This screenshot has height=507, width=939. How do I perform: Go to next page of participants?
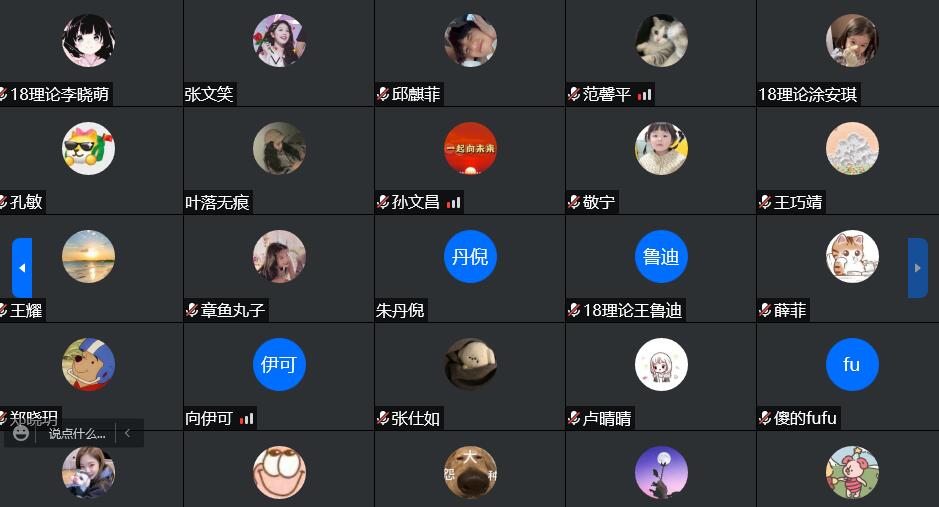point(917,267)
